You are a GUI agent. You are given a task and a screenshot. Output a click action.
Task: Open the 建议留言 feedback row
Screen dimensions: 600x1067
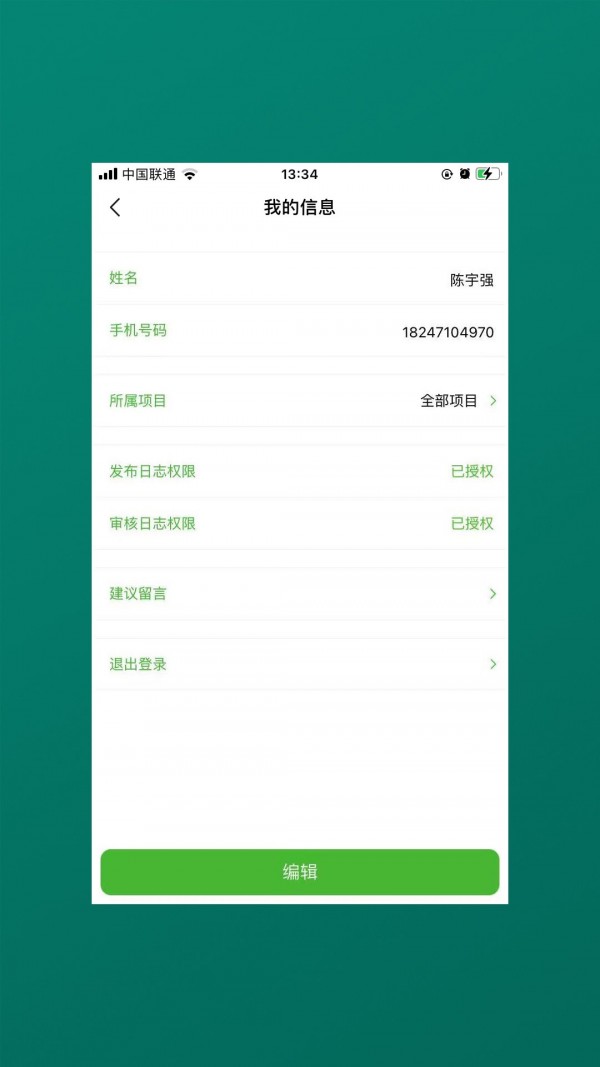(x=300, y=594)
